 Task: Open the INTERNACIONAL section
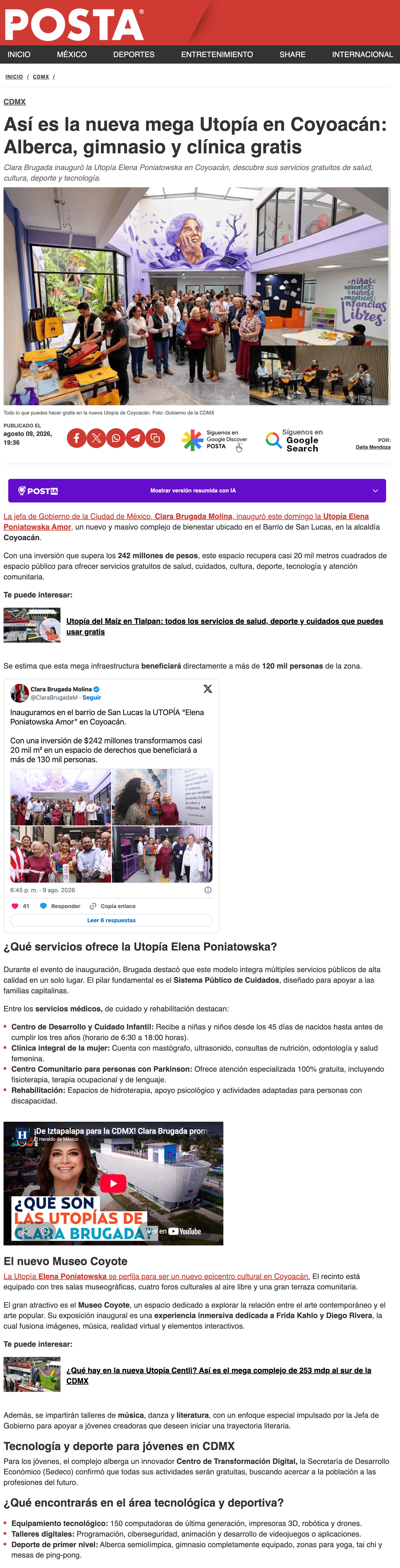(x=362, y=54)
